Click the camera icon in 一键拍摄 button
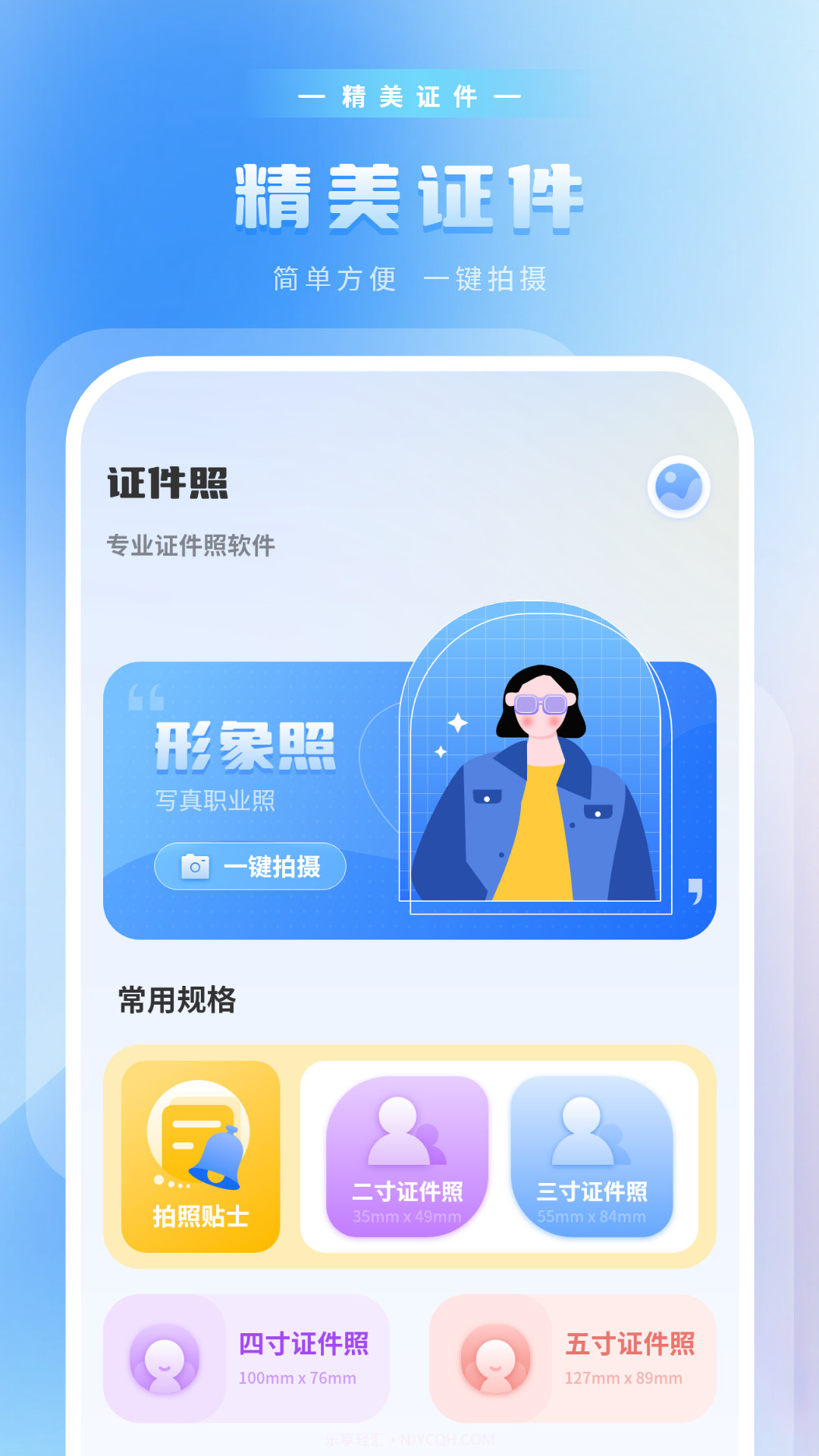This screenshot has width=819, height=1456. [x=196, y=866]
